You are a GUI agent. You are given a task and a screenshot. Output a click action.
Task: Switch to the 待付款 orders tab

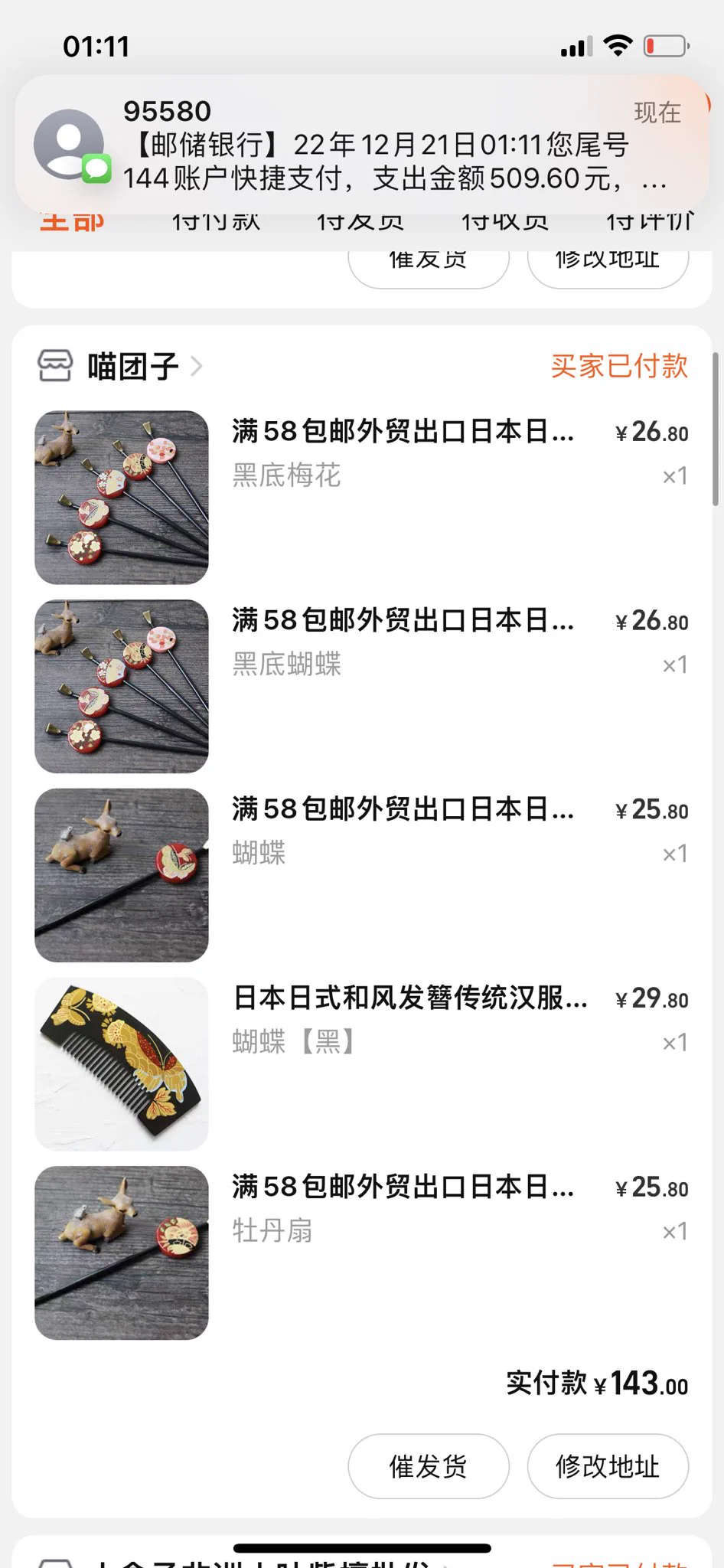(216, 224)
